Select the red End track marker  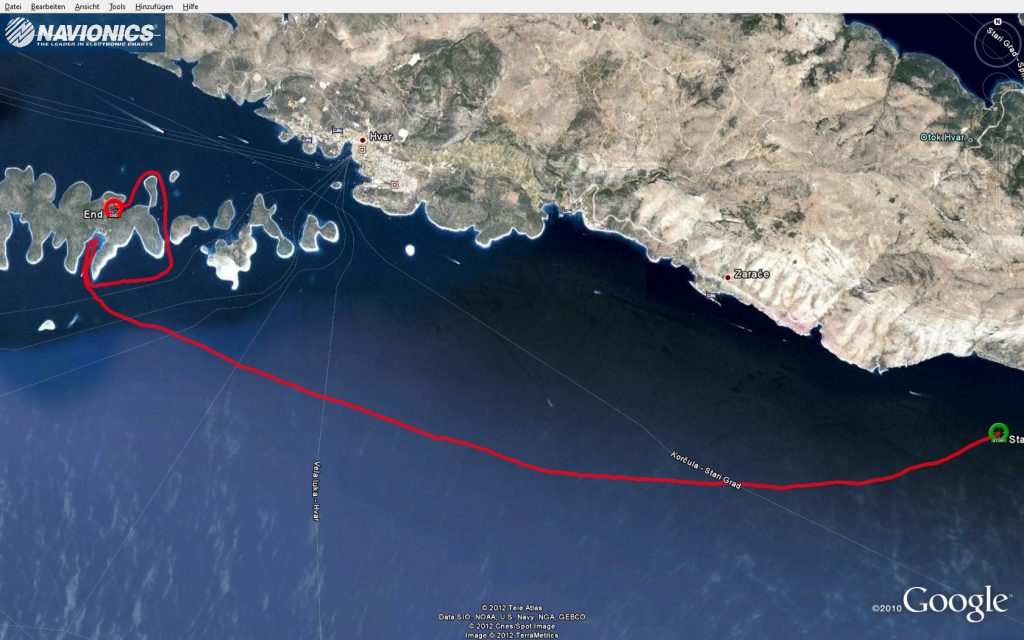(x=114, y=207)
